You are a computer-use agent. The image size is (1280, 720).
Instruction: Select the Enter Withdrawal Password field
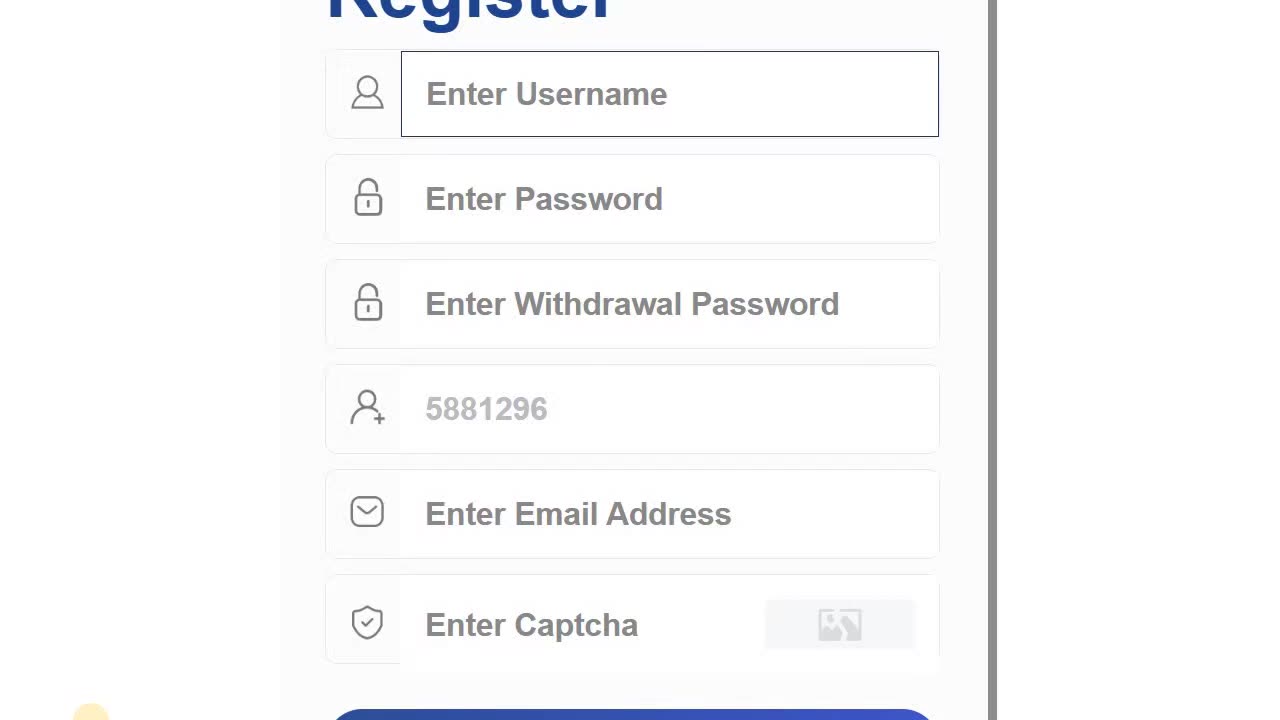tap(669, 304)
